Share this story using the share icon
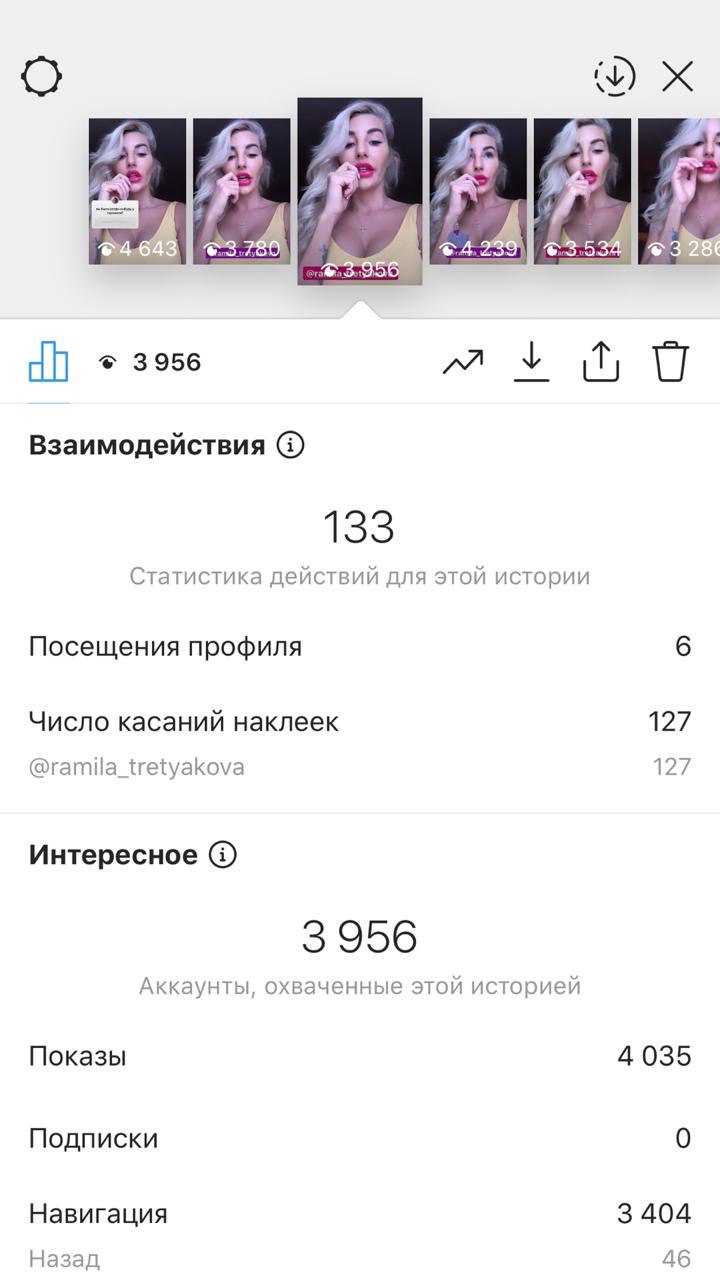The width and height of the screenshot is (720, 1280). (601, 362)
